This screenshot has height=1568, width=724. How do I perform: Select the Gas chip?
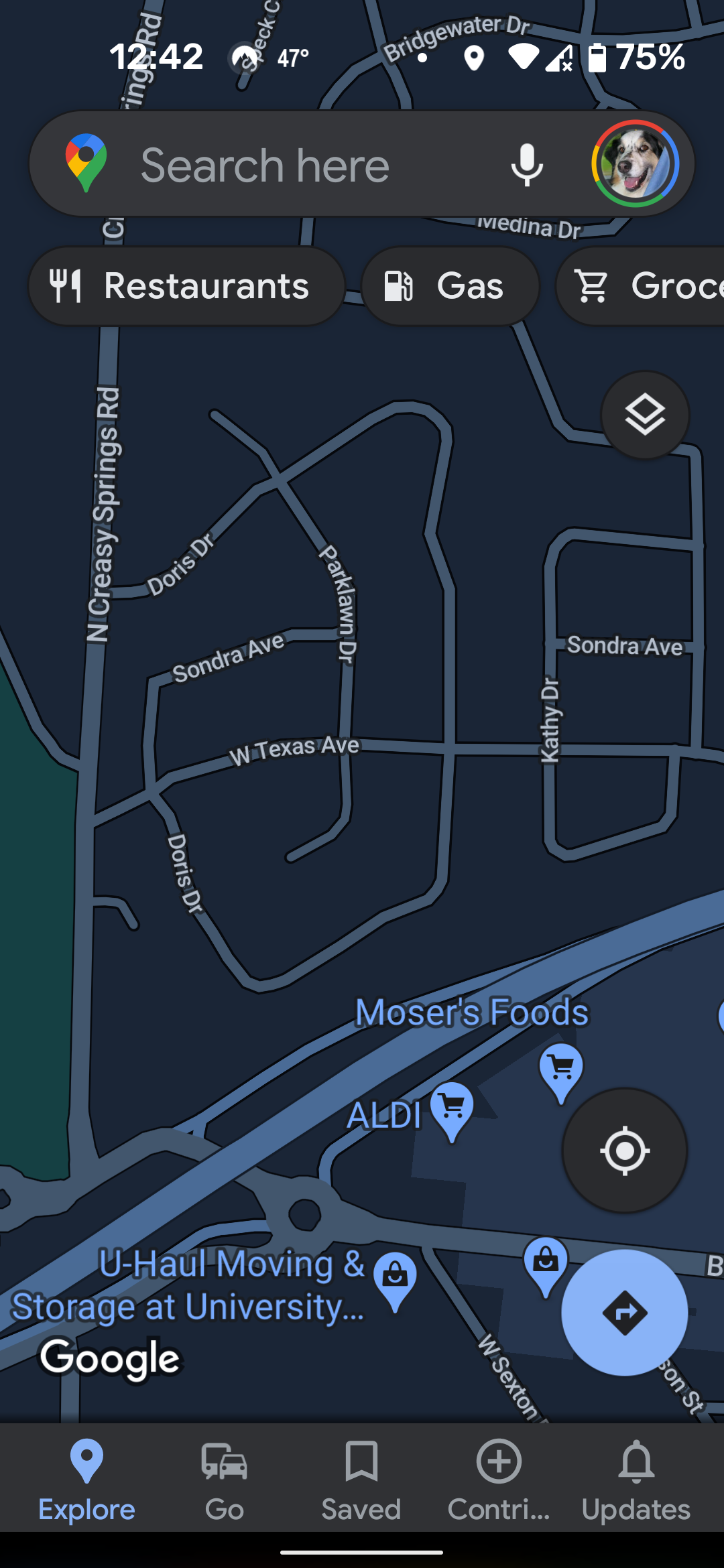450,286
